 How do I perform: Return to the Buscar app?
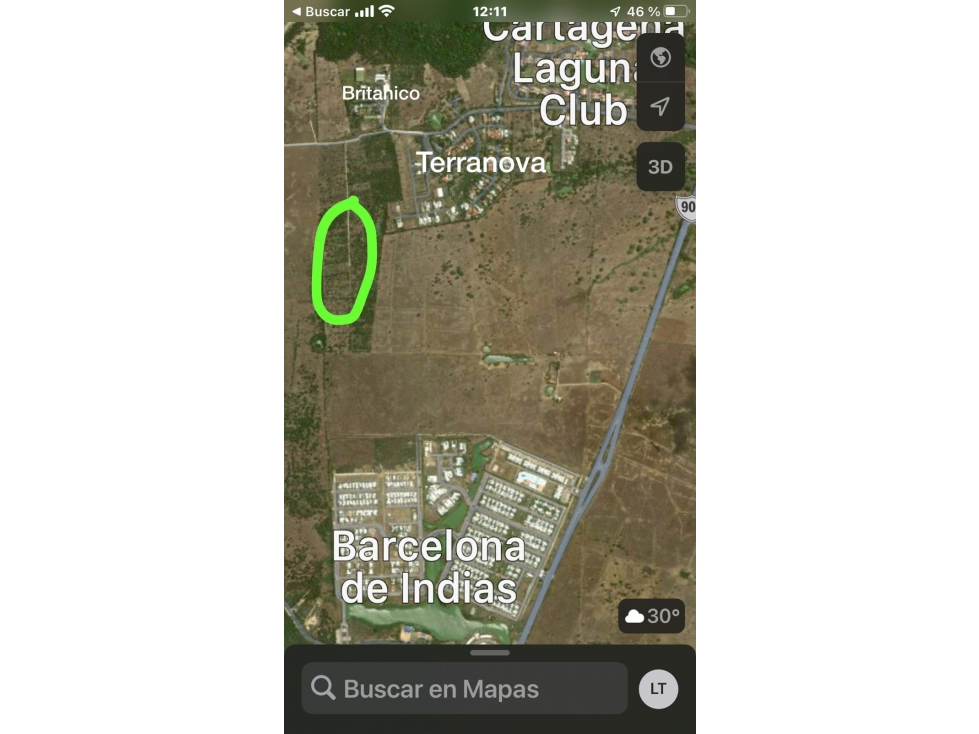[320, 11]
